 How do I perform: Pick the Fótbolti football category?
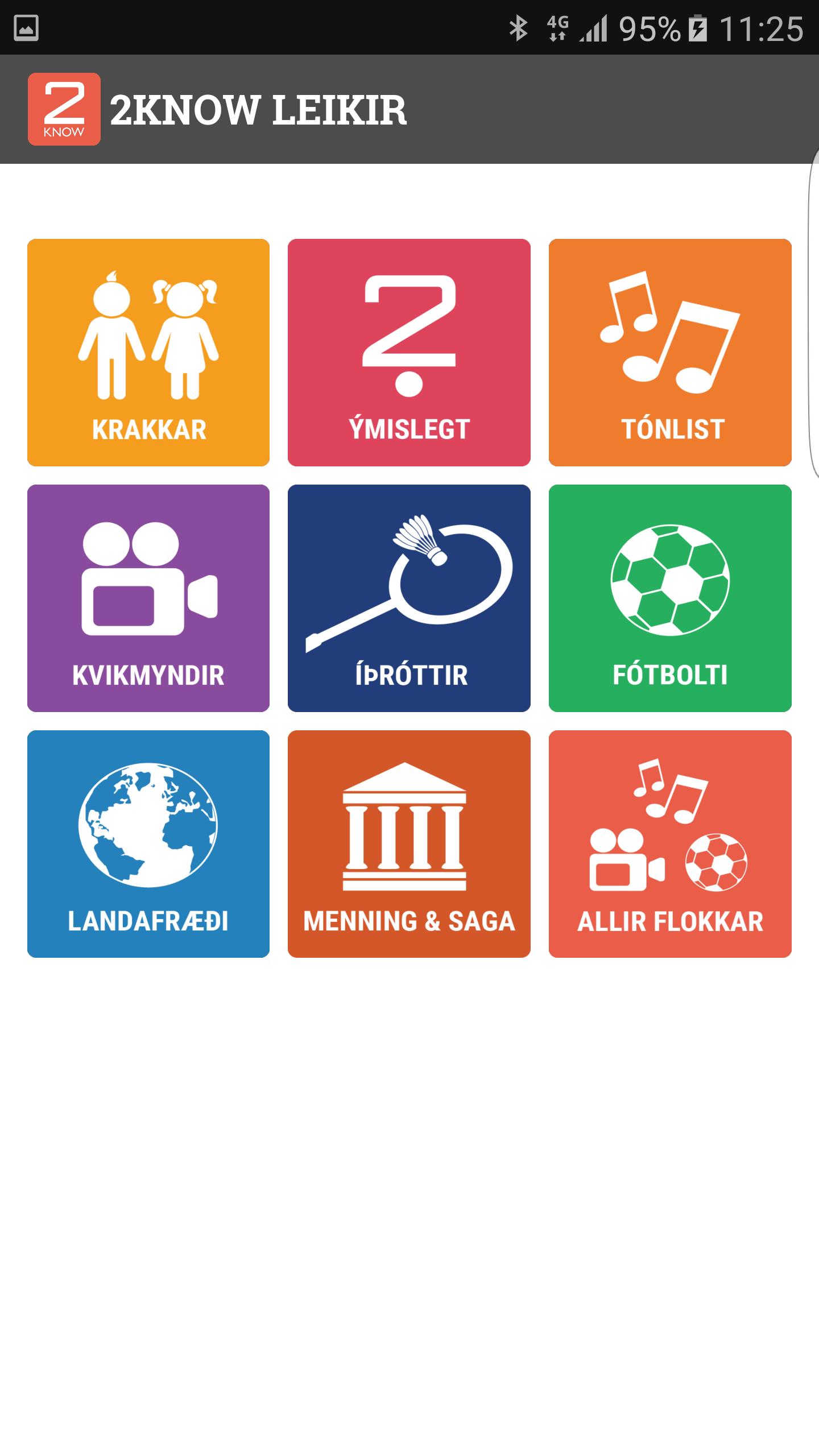670,598
